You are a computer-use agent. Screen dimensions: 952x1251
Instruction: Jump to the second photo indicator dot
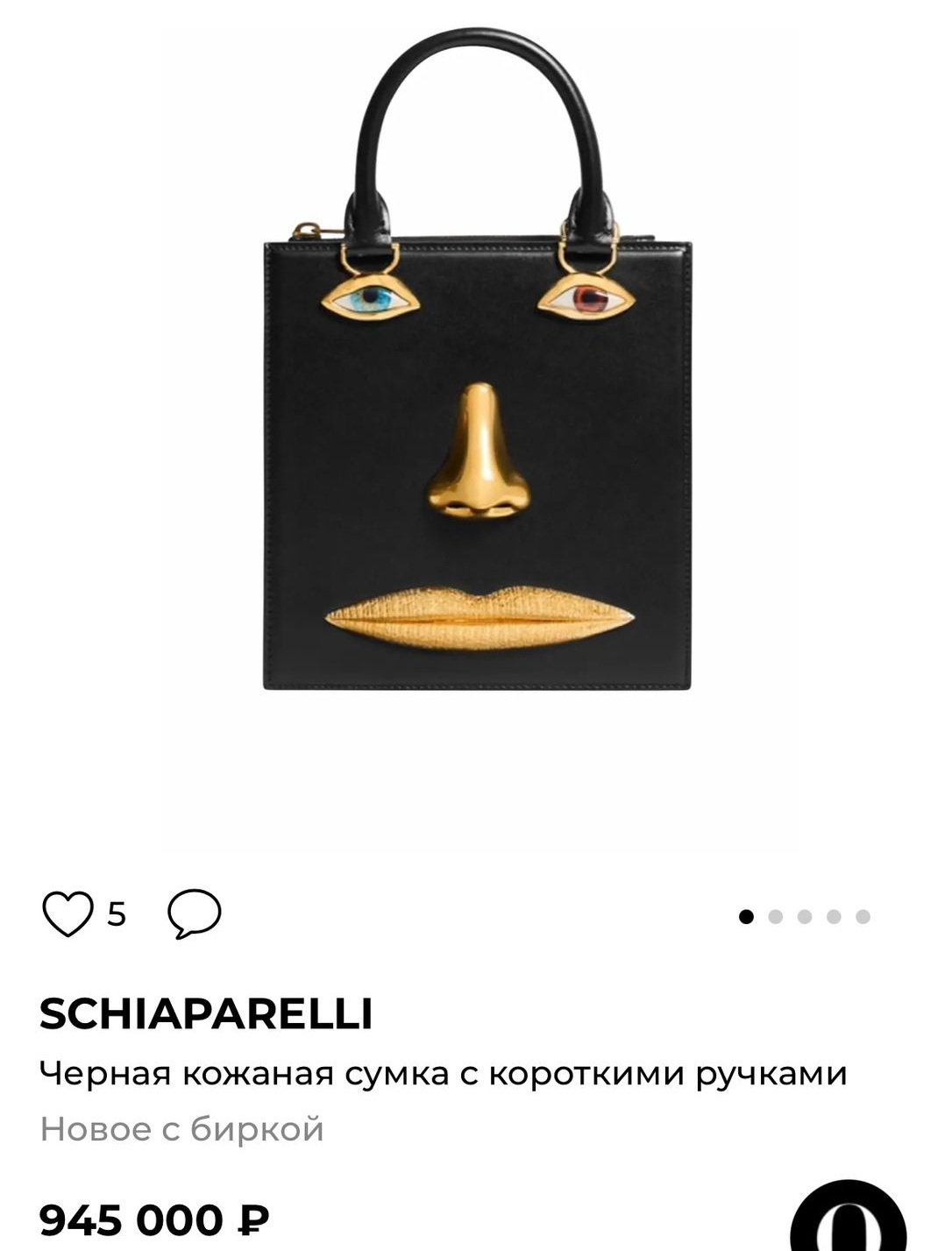[775, 917]
